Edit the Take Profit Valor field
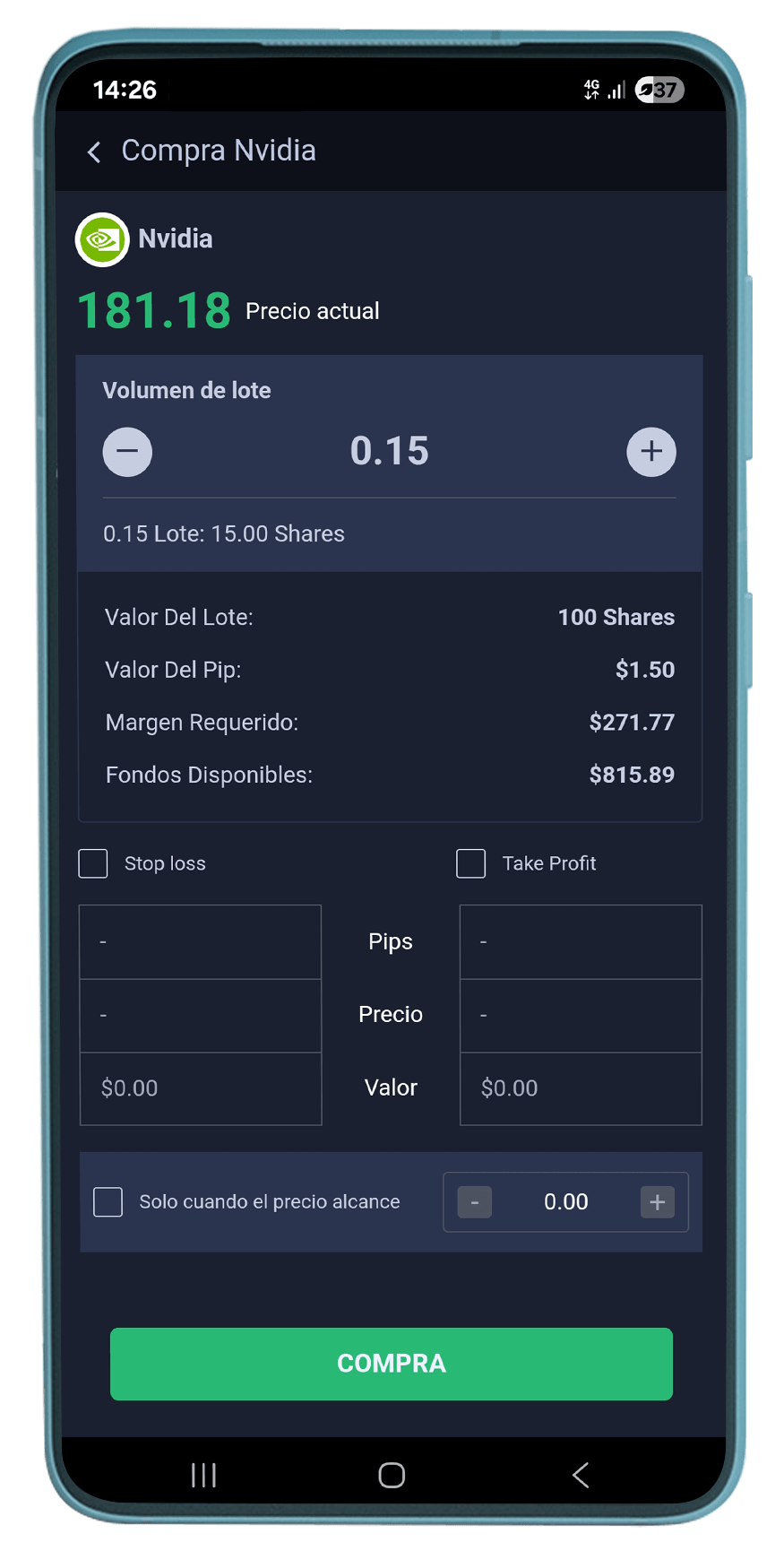This screenshot has width=784, height=1551. click(x=581, y=1088)
